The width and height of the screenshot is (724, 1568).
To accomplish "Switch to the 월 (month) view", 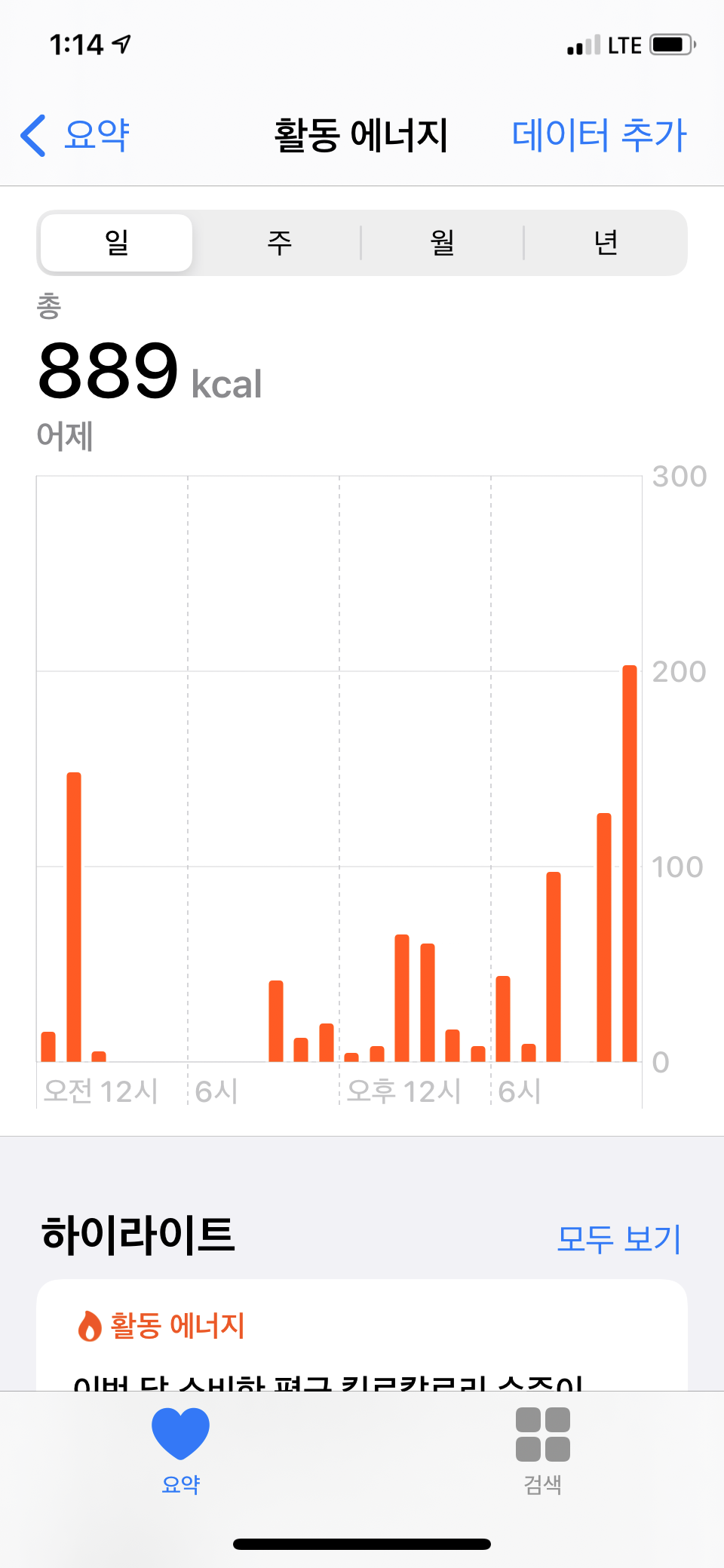I will (442, 243).
